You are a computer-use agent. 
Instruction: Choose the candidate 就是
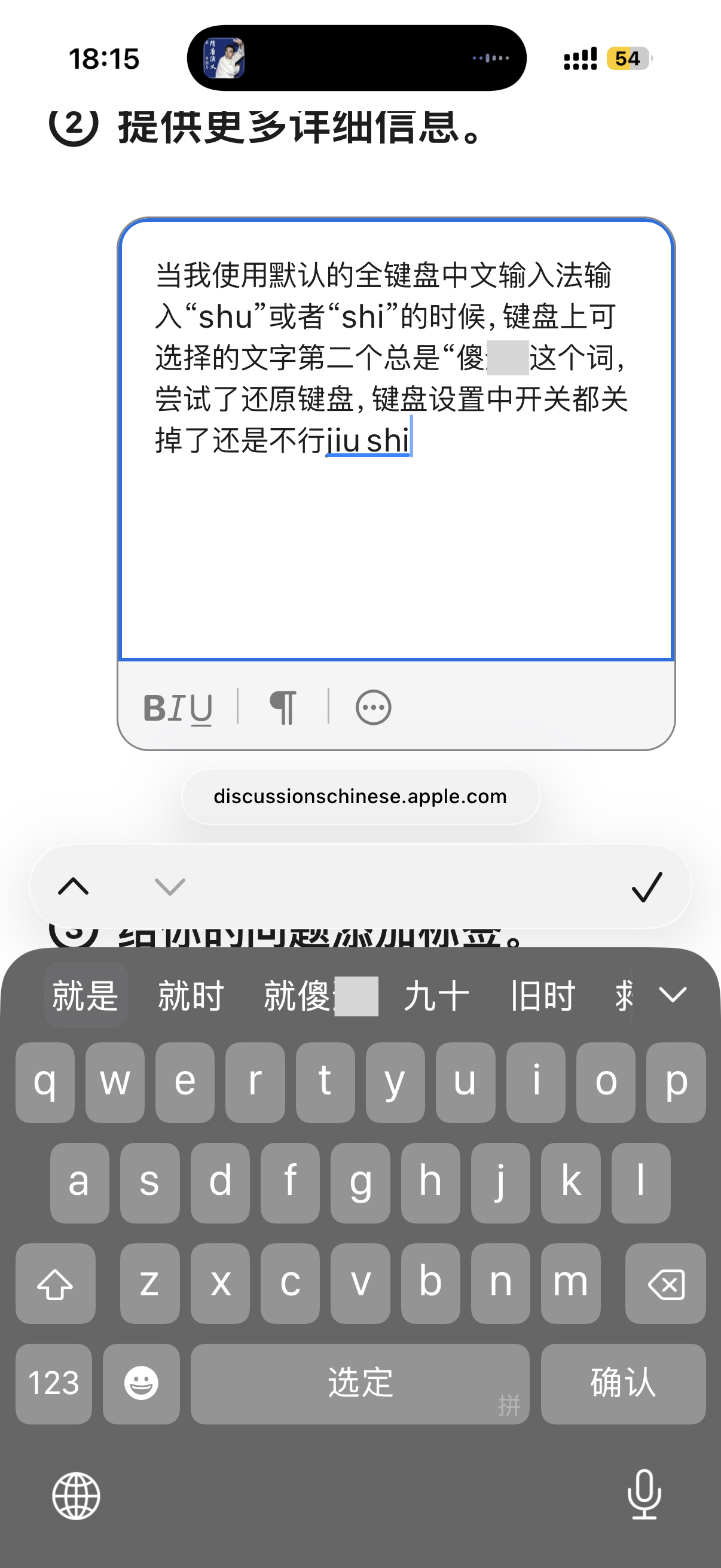click(85, 996)
